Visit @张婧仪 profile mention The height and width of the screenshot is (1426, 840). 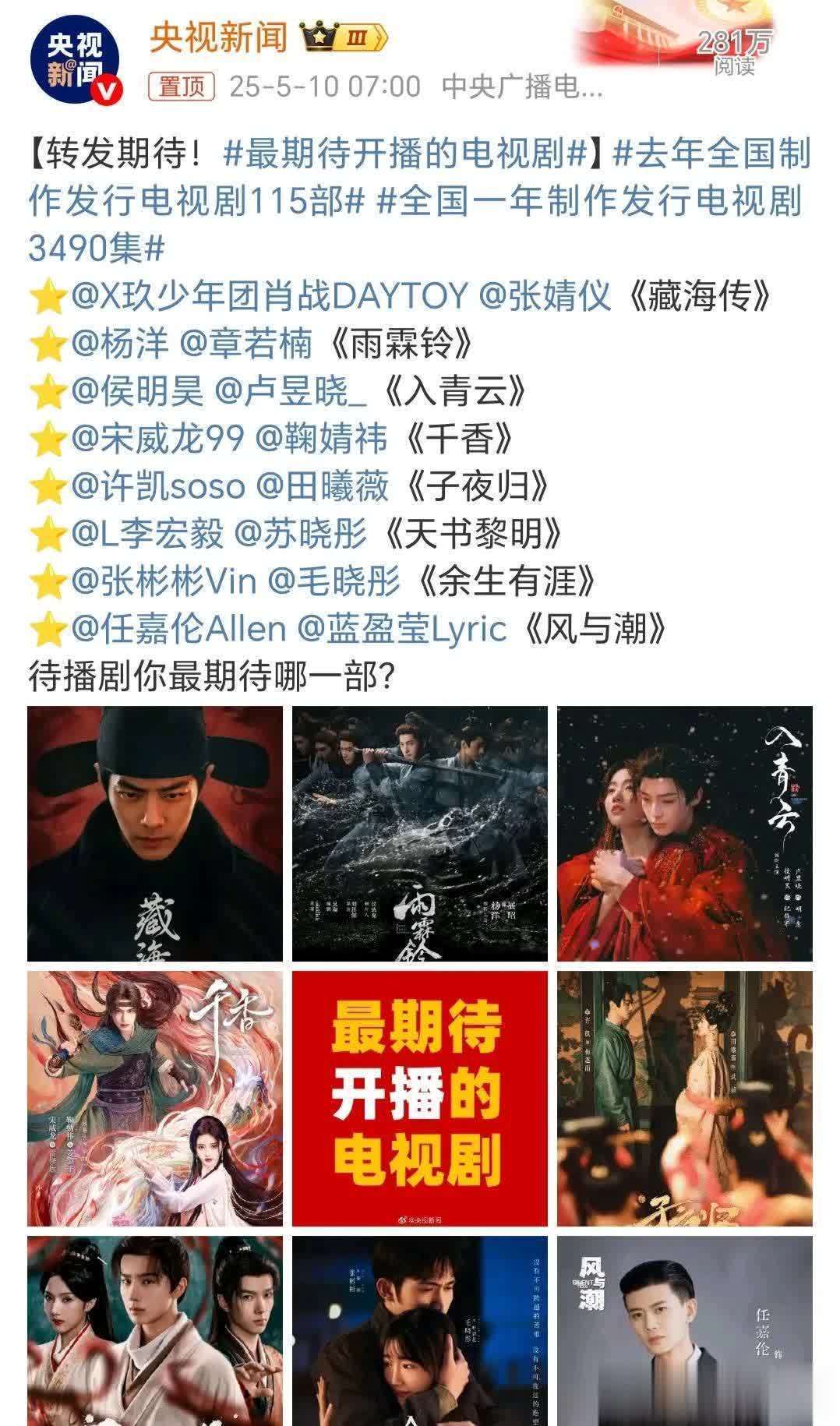(544, 297)
